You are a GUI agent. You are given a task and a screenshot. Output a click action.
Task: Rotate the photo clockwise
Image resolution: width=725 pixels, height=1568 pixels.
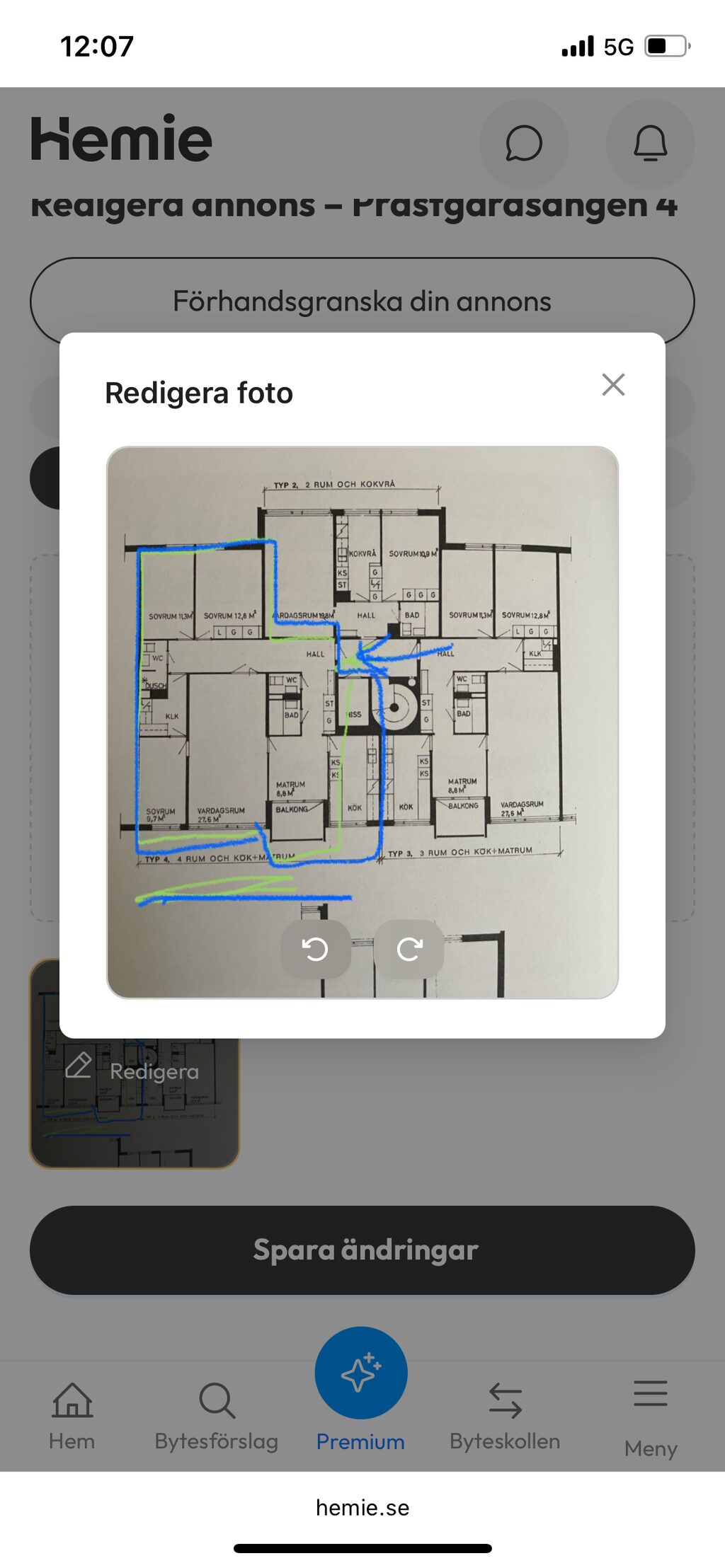click(x=409, y=949)
